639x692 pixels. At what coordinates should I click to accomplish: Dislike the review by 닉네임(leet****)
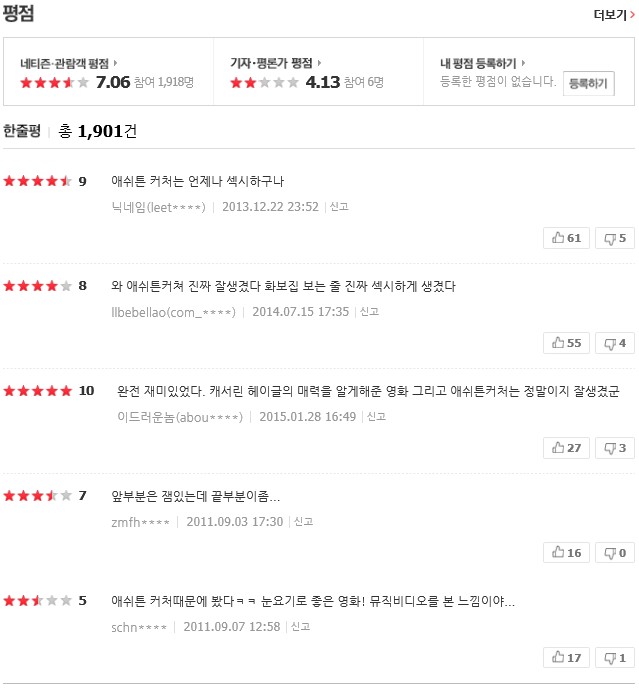615,238
